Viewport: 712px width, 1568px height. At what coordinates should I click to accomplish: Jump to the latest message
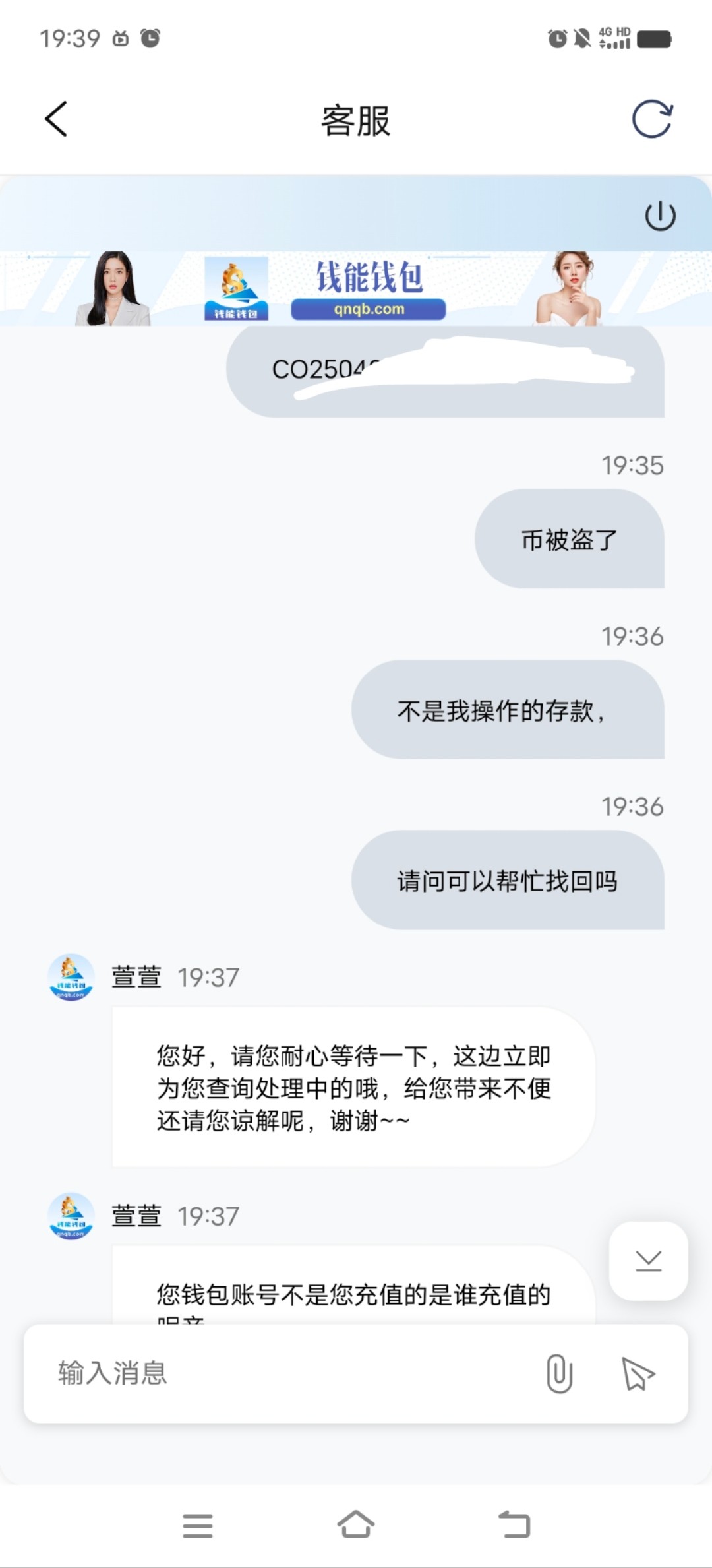pyautogui.click(x=648, y=1261)
